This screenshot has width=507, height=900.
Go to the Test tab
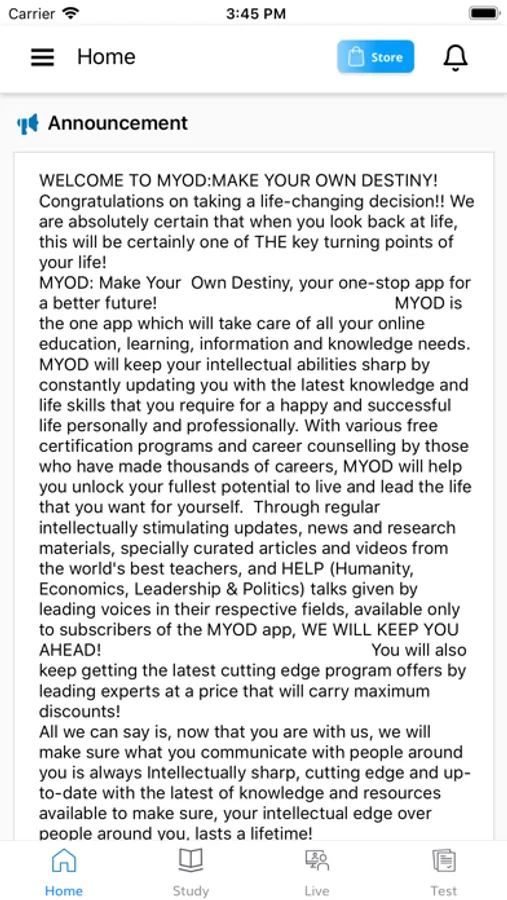[x=444, y=872]
